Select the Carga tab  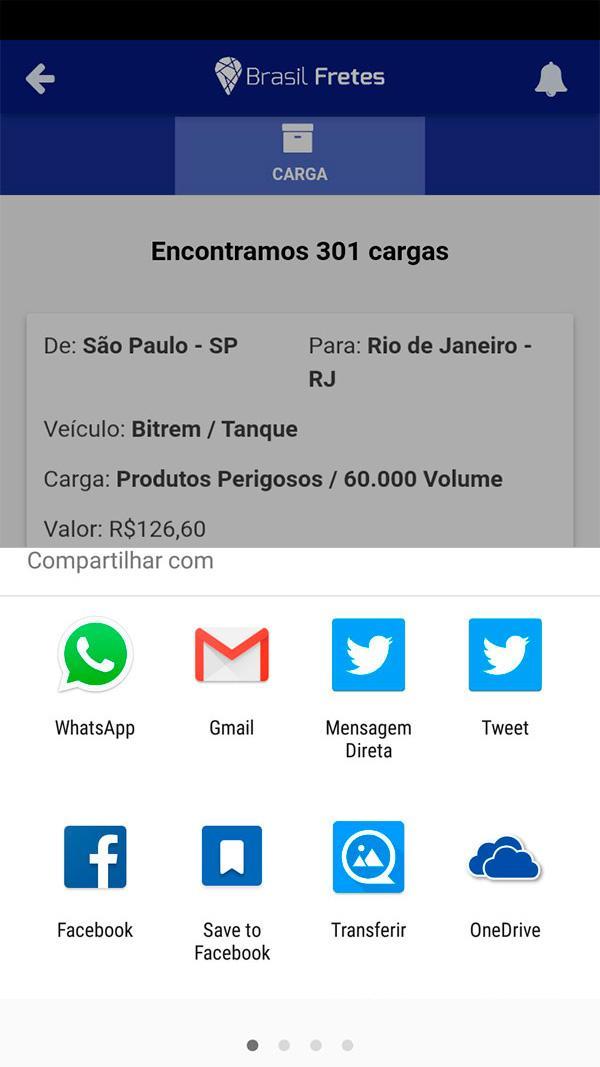coord(299,155)
